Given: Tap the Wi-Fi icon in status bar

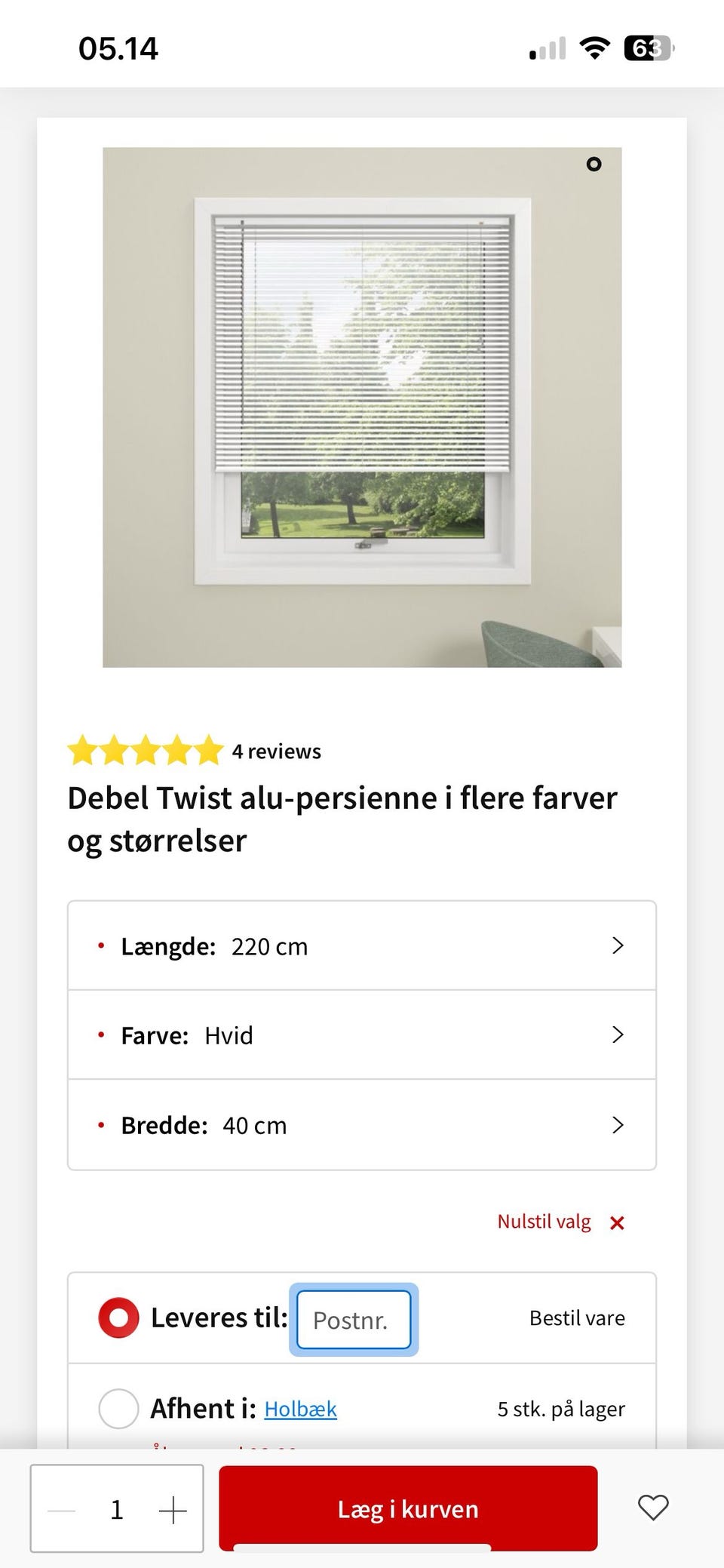Looking at the screenshot, I should coord(594,47).
